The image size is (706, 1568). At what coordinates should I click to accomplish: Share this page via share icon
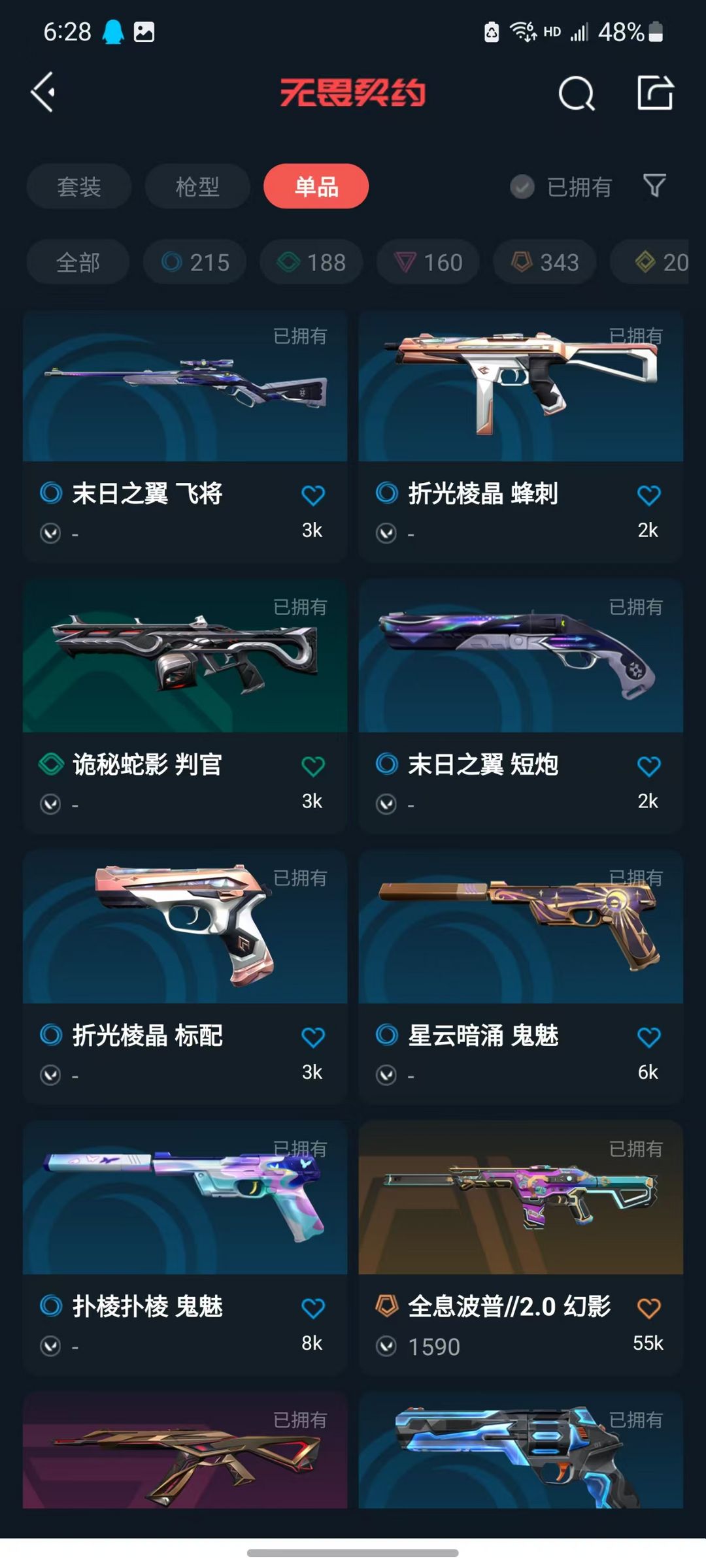[655, 93]
